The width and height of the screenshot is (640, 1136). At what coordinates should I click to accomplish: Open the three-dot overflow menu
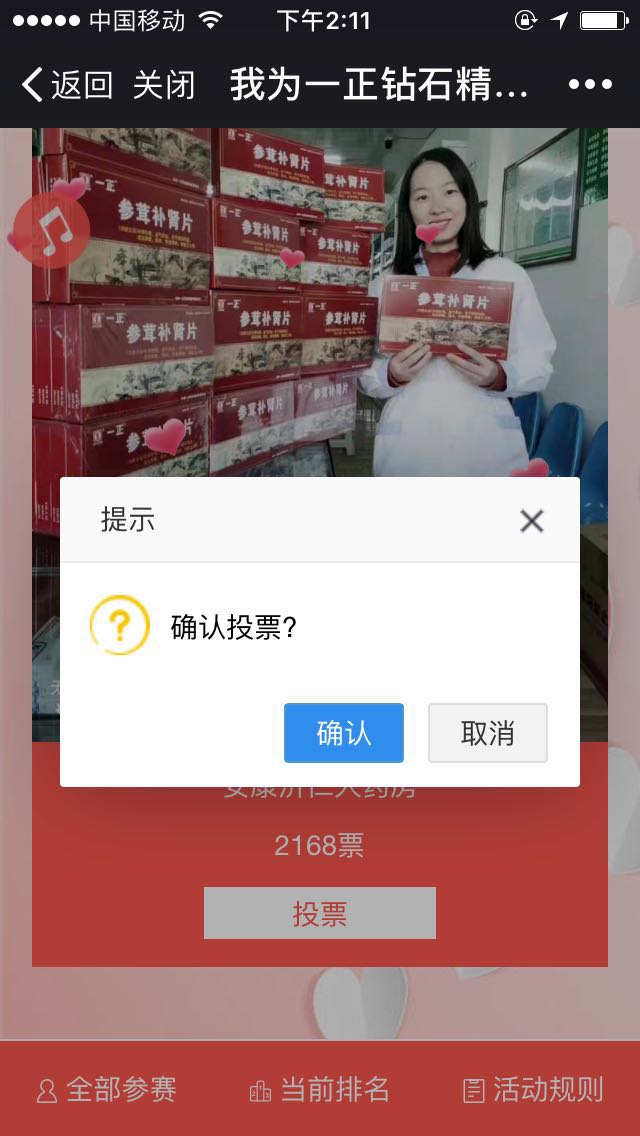[x=590, y=85]
